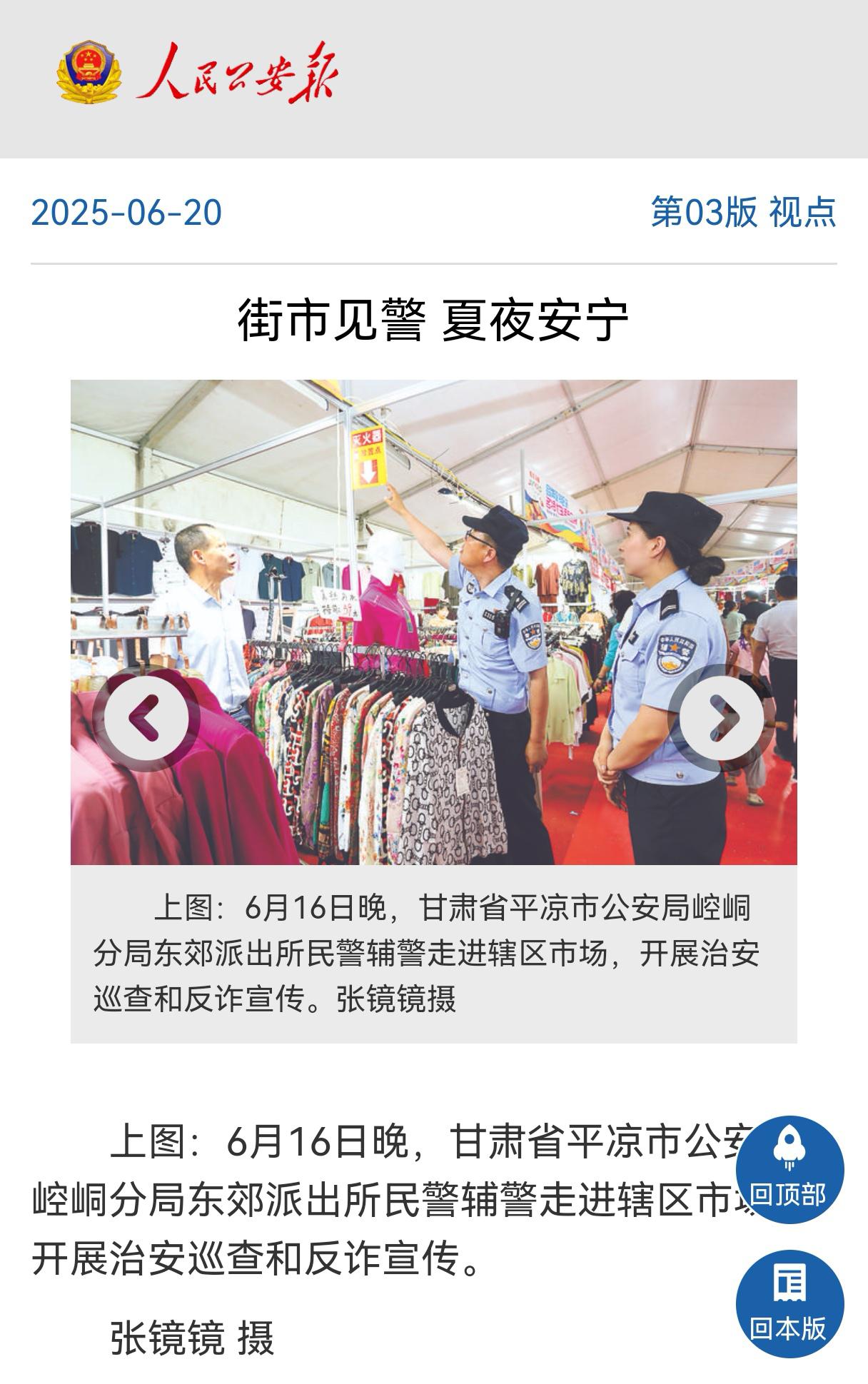Show the next photo in carousel

point(721,717)
